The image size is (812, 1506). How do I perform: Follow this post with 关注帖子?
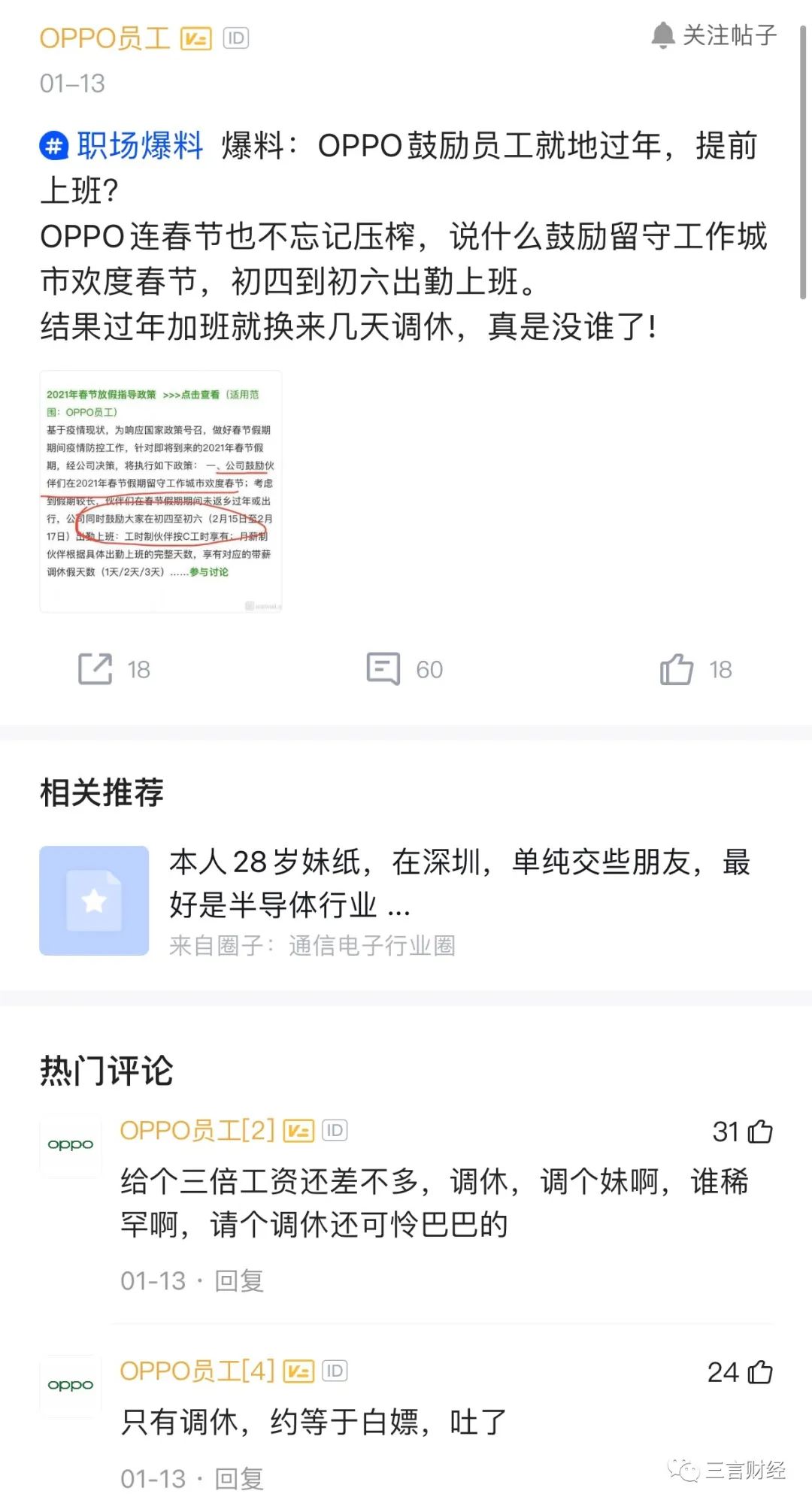tap(714, 35)
